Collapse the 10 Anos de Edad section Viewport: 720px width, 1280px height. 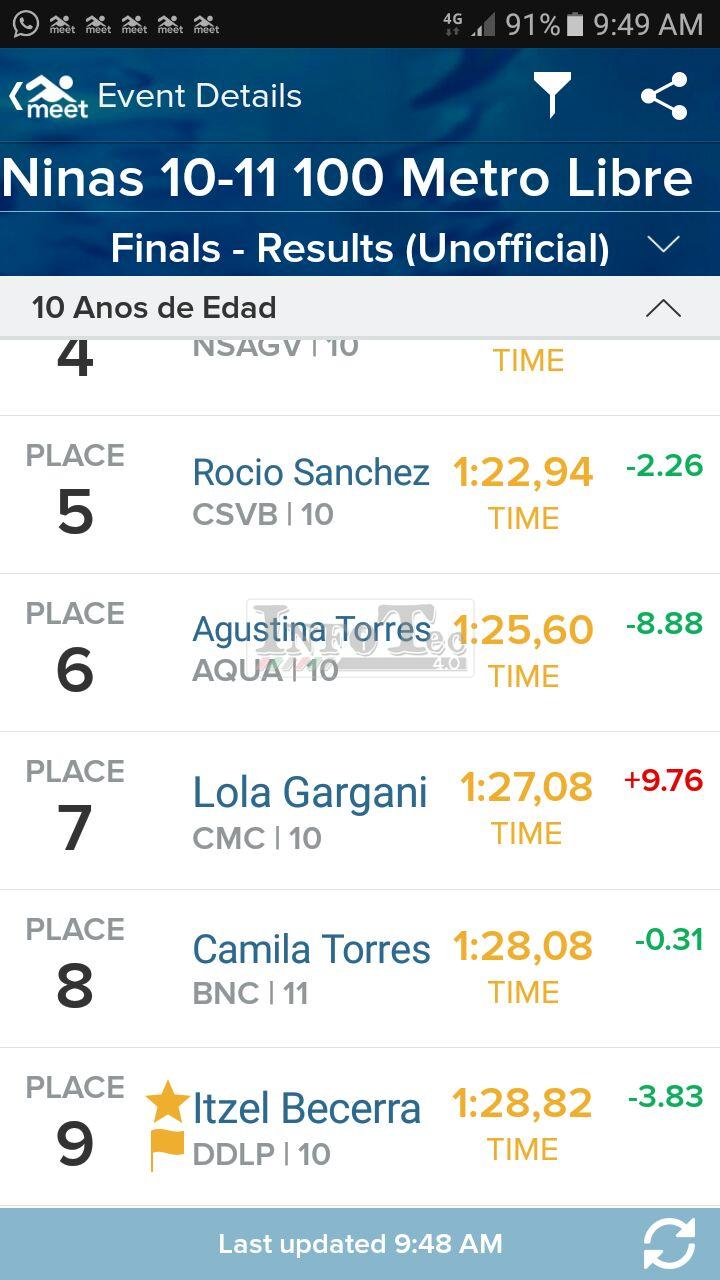tap(662, 308)
